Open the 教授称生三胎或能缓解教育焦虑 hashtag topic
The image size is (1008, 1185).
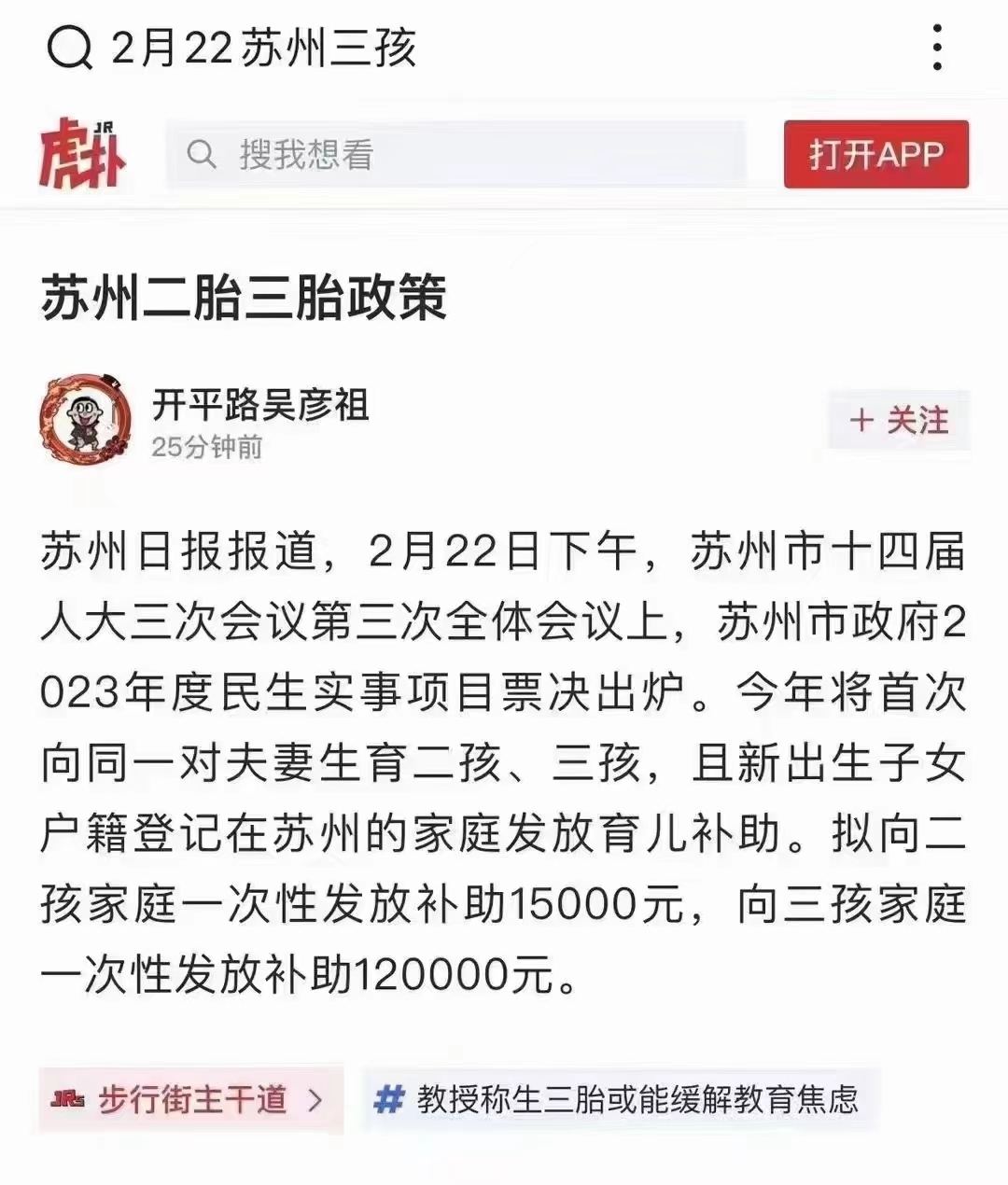coord(620,1099)
